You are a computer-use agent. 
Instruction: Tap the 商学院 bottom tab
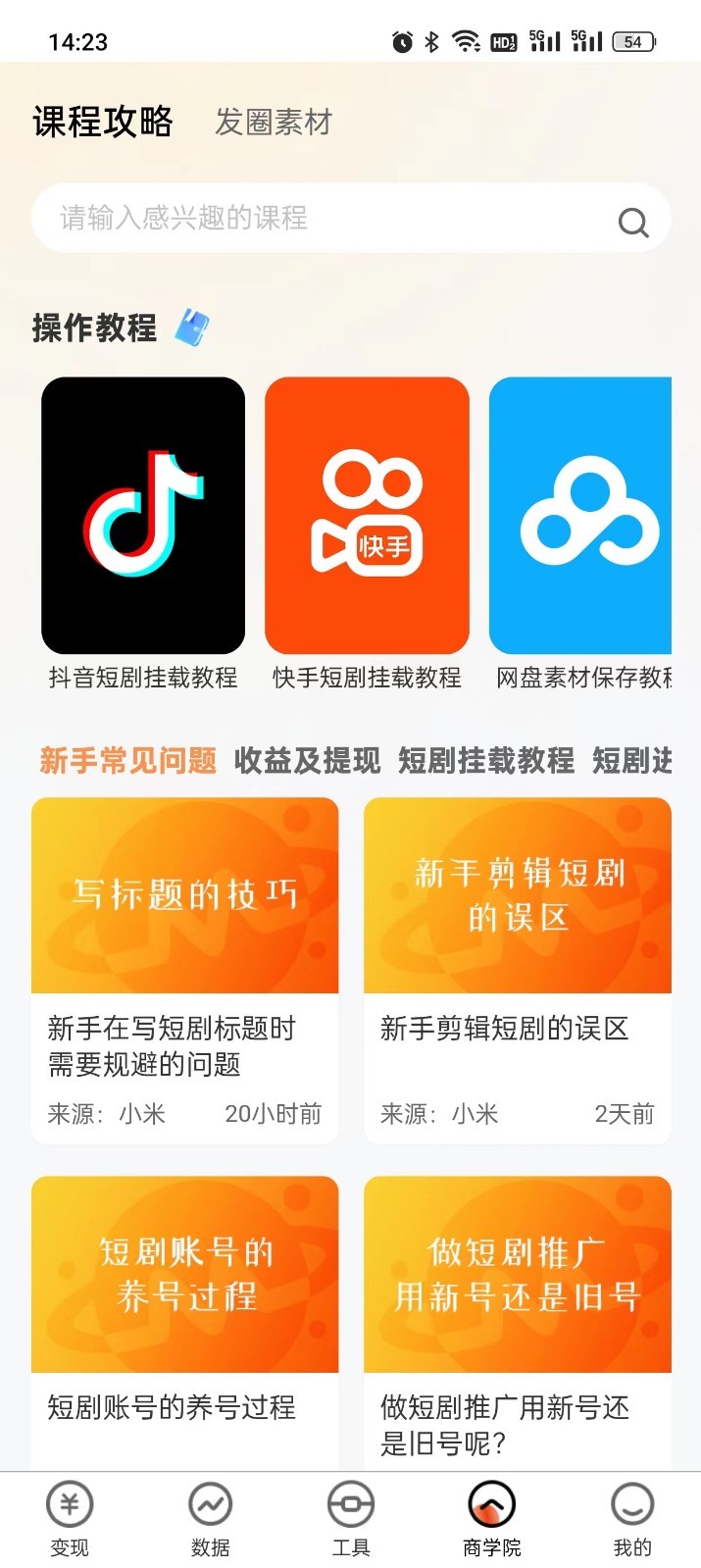pos(491,1519)
